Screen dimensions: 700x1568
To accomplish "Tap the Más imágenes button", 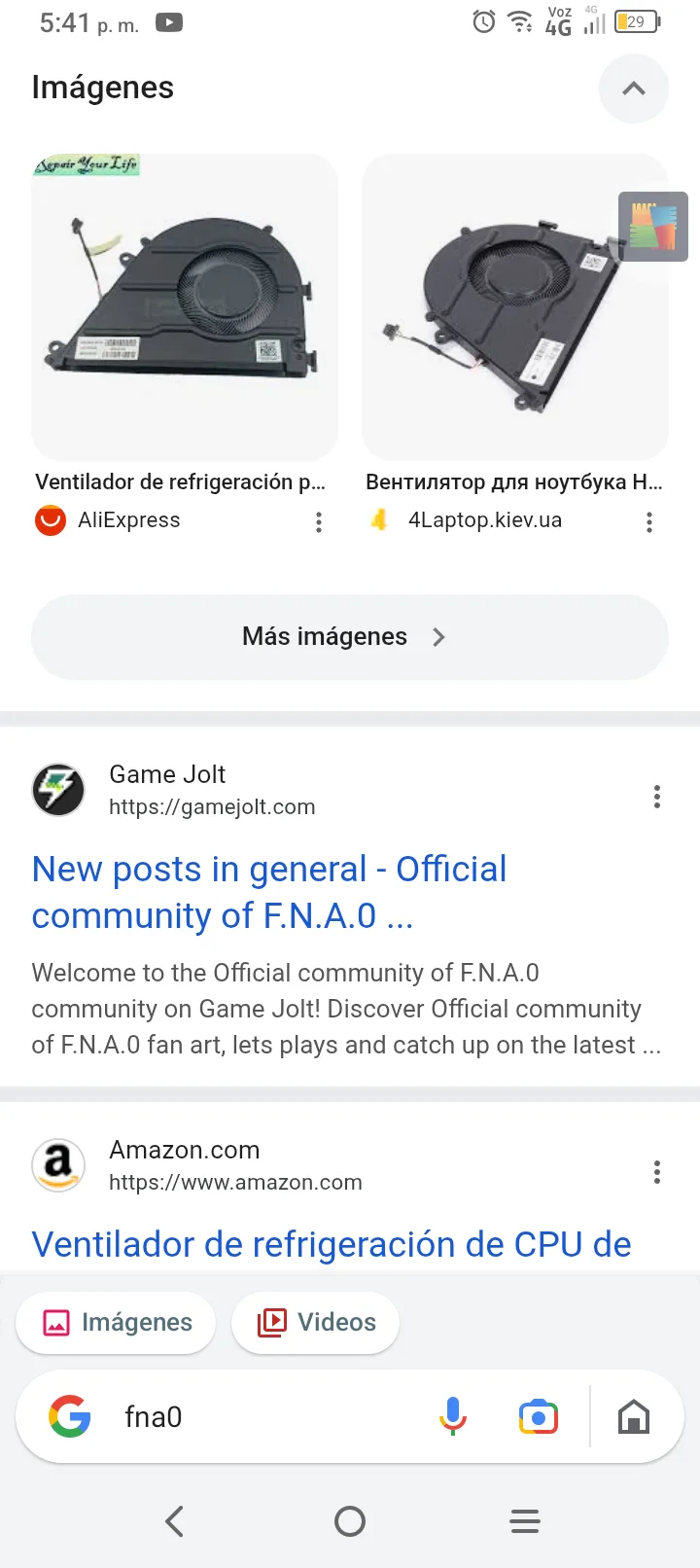I will point(350,637).
